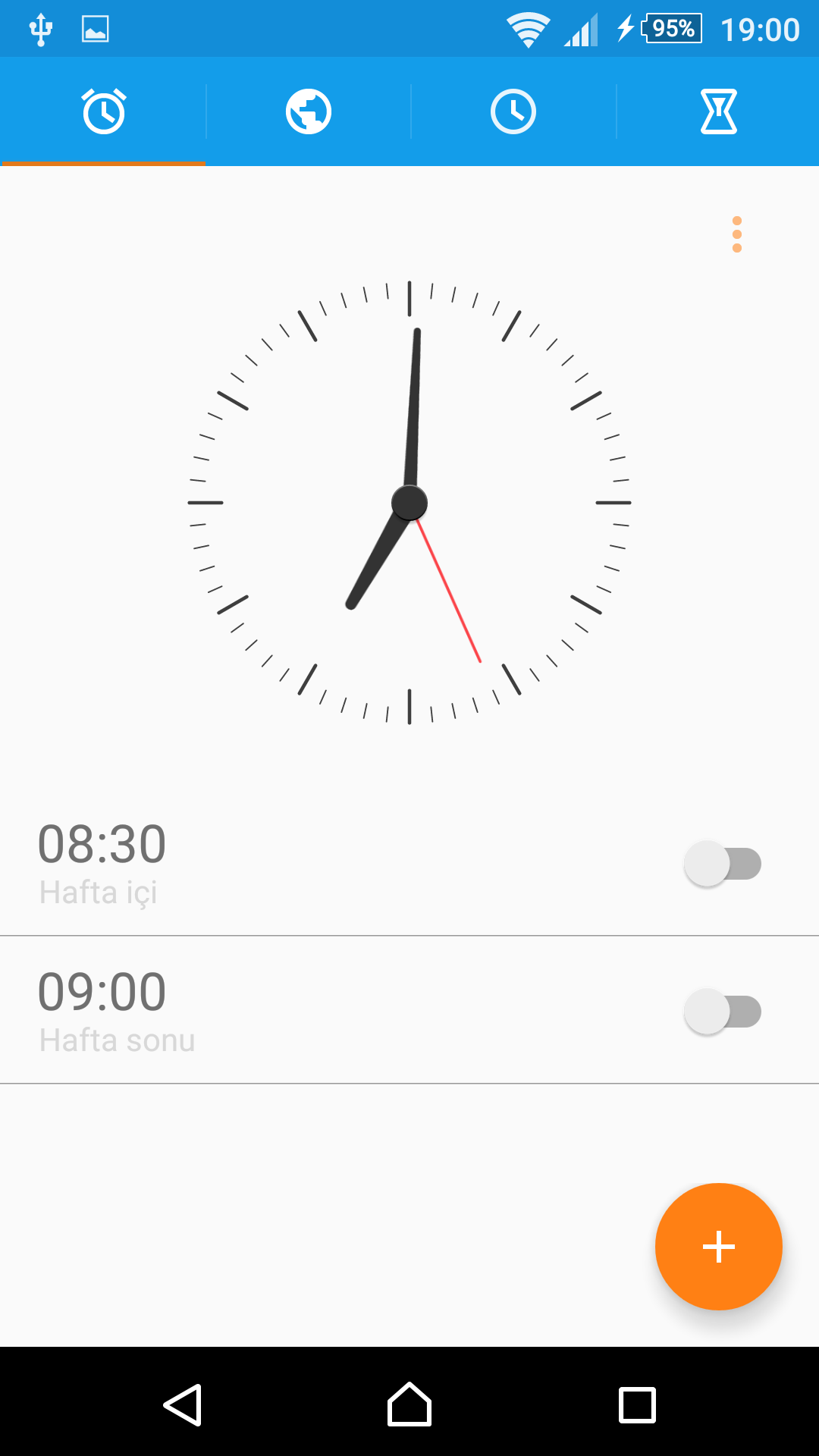The image size is (819, 1456).
Task: Enable the 08:30 Hafta içi alarm
Action: [723, 864]
